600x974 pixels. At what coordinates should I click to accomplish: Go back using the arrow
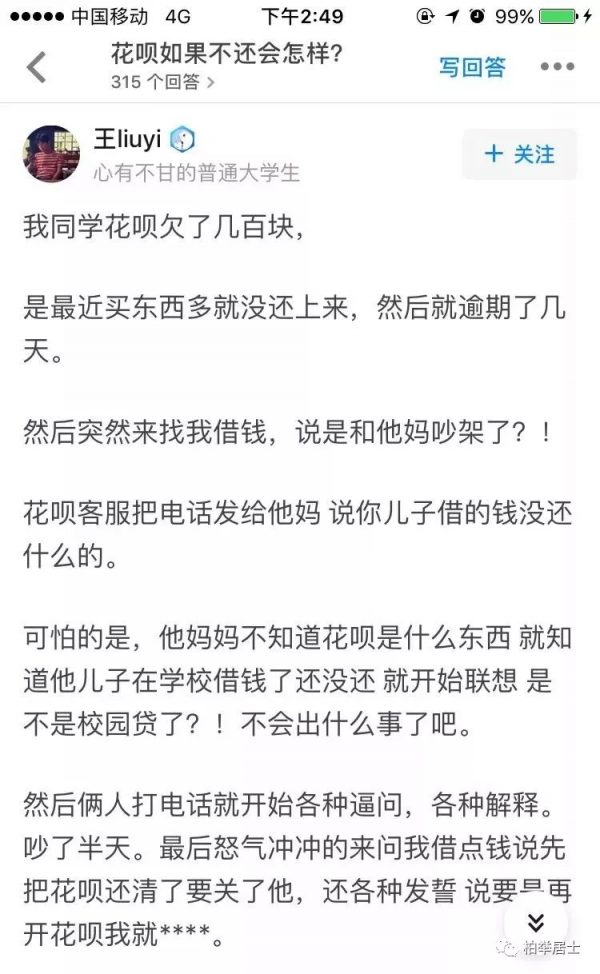(x=37, y=67)
